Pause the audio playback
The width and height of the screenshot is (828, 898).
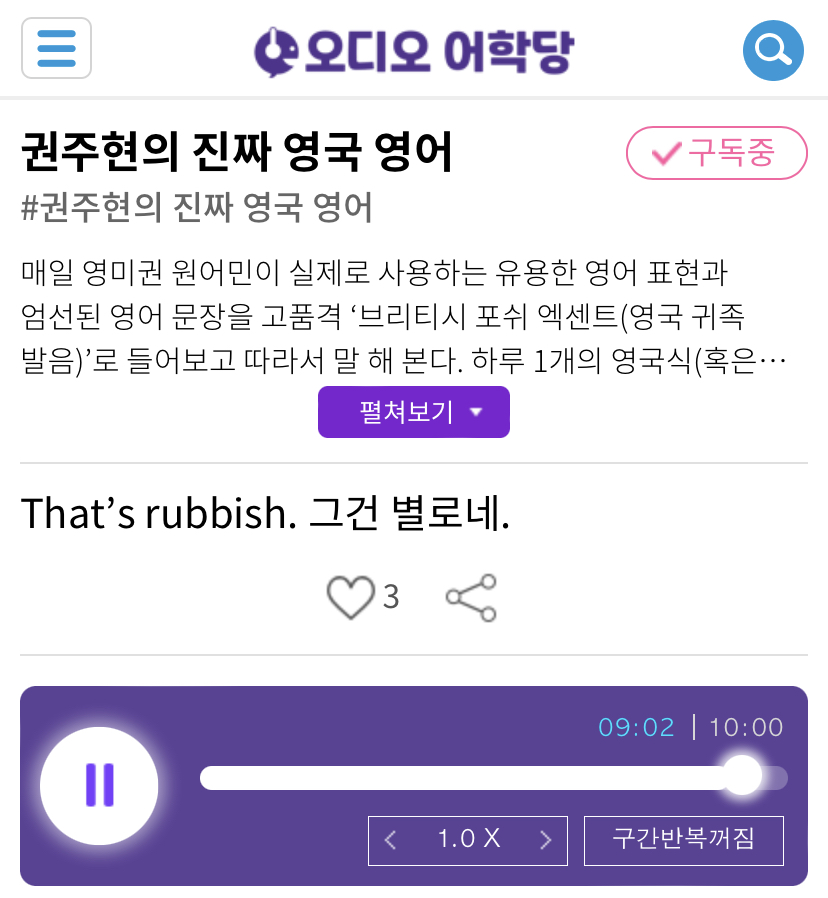click(100, 786)
